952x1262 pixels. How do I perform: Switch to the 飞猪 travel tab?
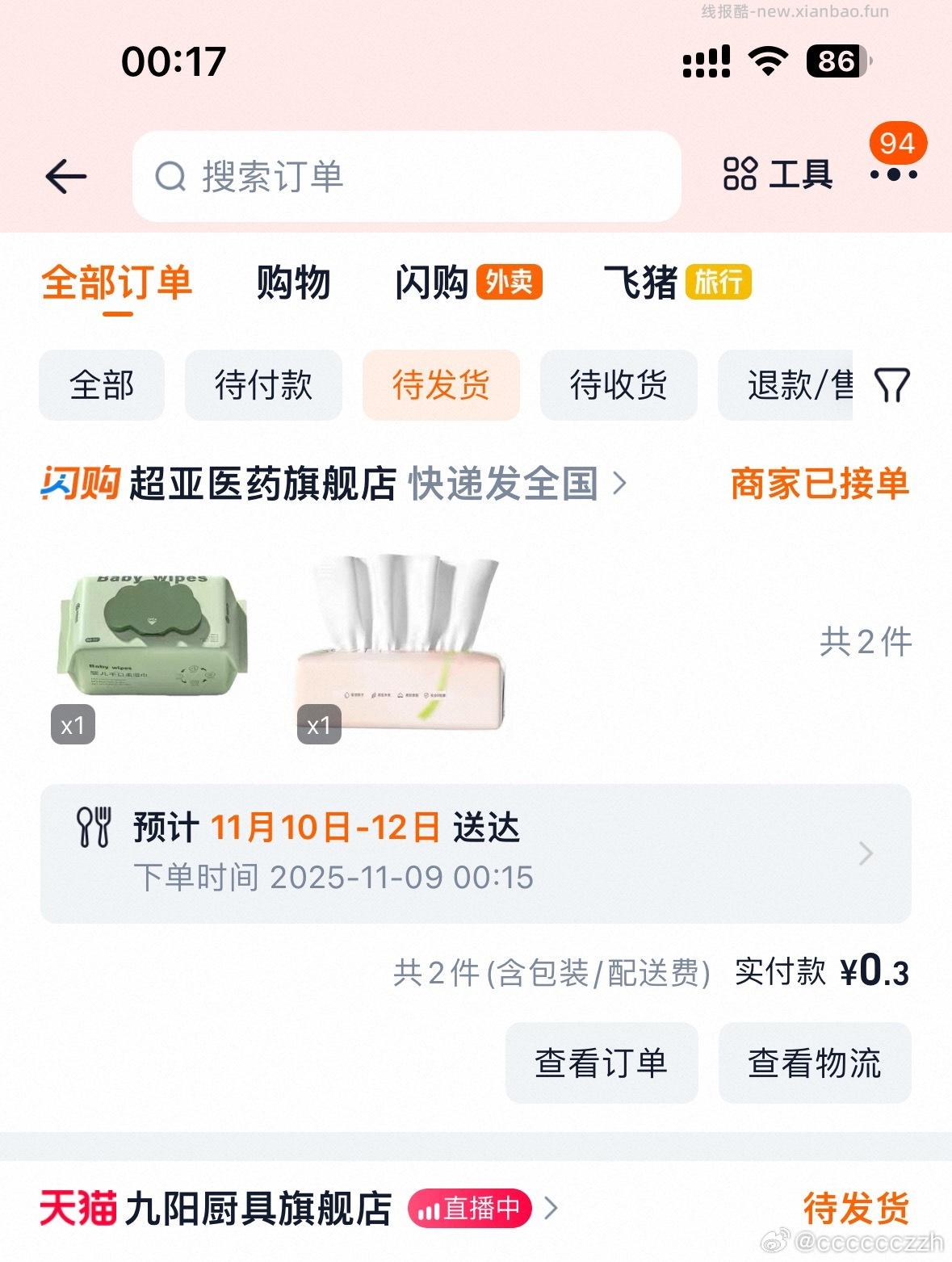tap(642, 282)
